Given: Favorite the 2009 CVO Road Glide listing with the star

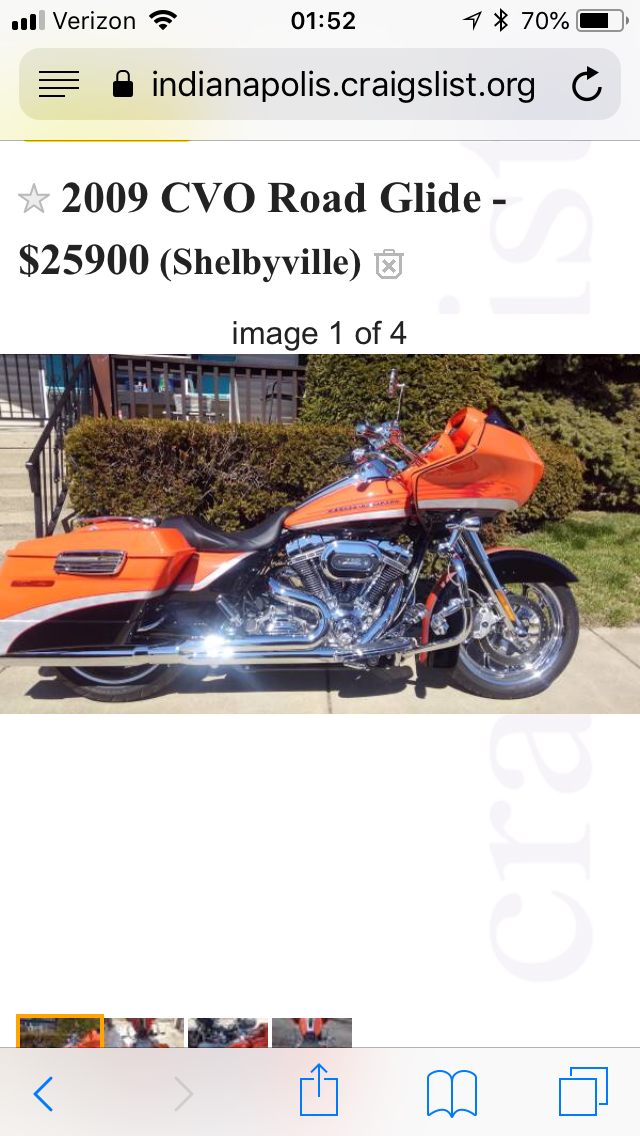Looking at the screenshot, I should click(x=34, y=200).
